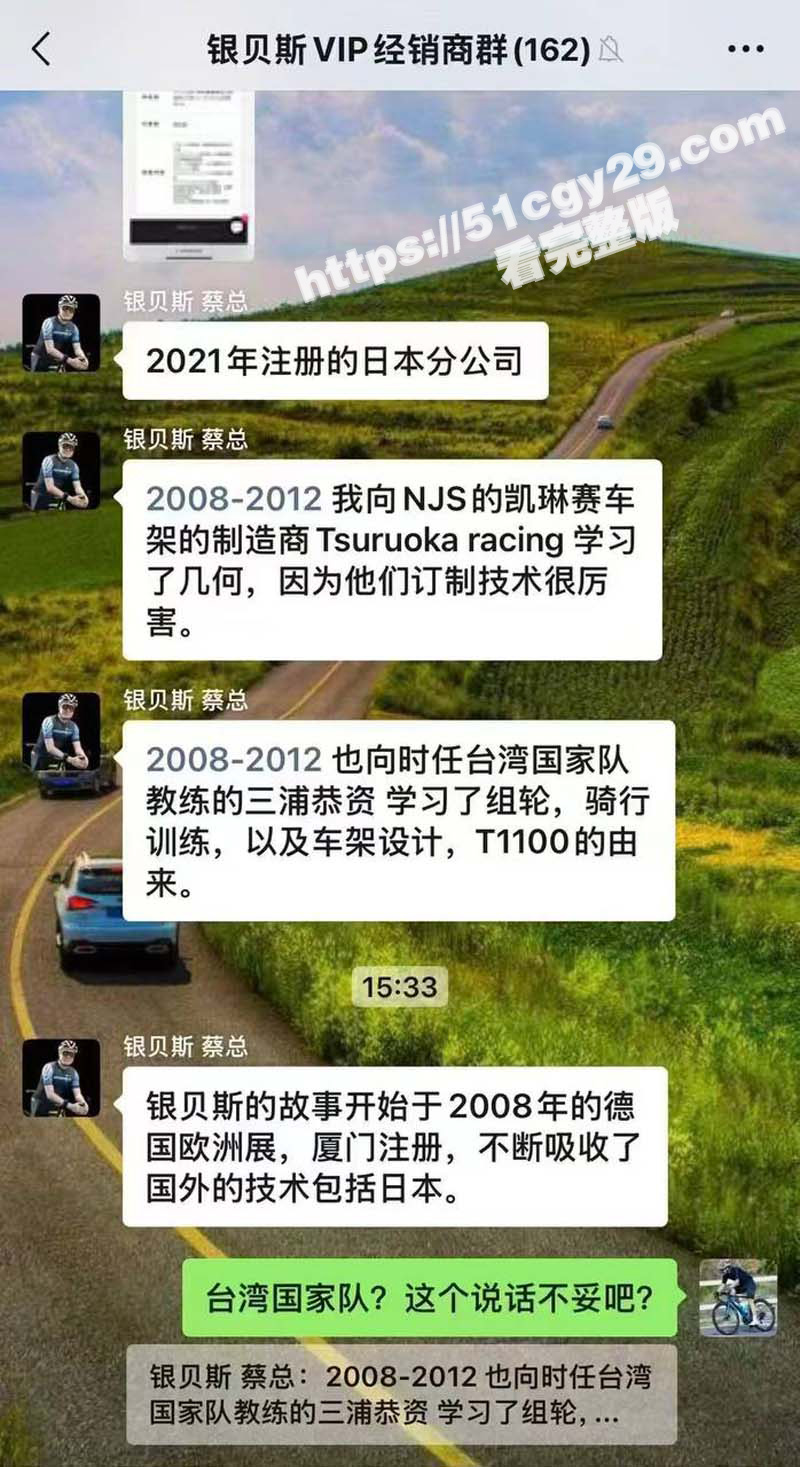Open my avatar beside the green message

(x=738, y=1298)
